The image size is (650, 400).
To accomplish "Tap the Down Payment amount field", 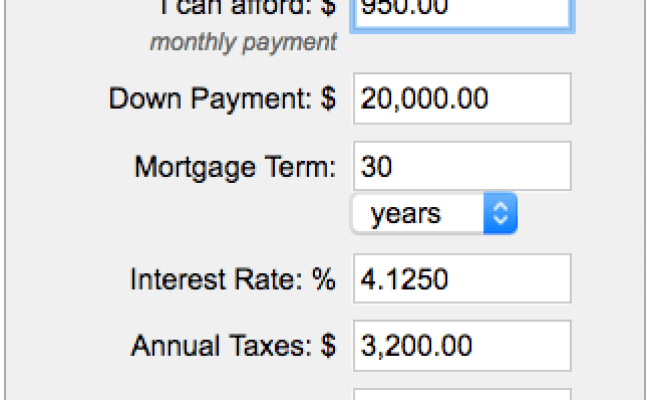I will 462,99.
